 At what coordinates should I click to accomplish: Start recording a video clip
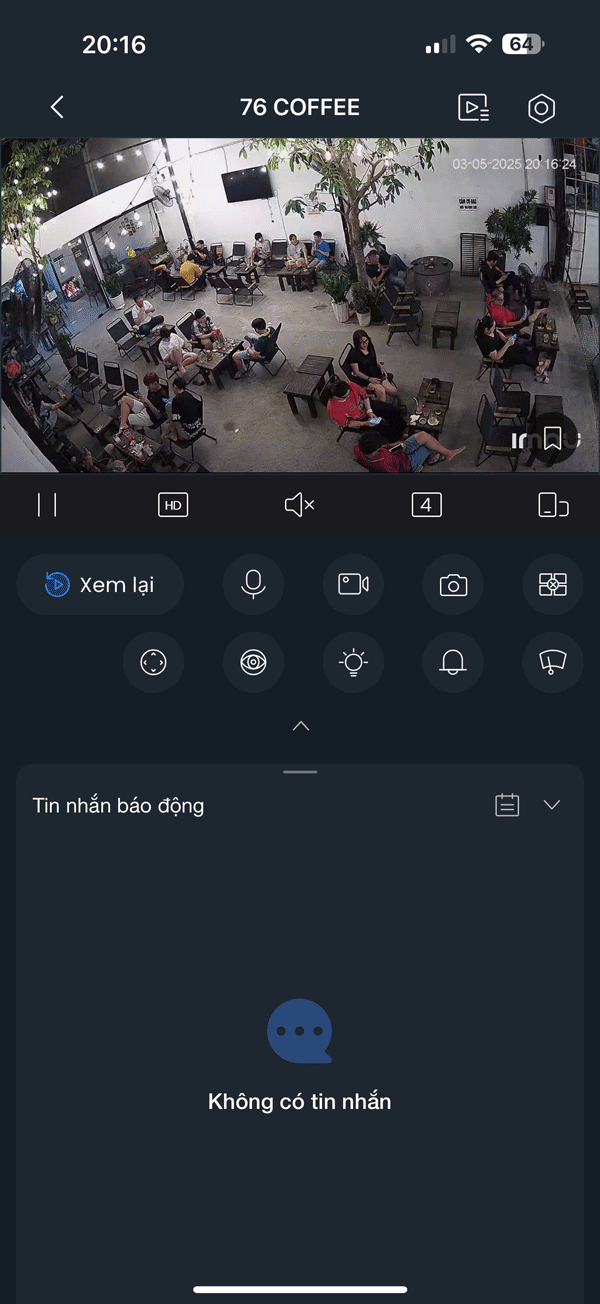[x=353, y=584]
